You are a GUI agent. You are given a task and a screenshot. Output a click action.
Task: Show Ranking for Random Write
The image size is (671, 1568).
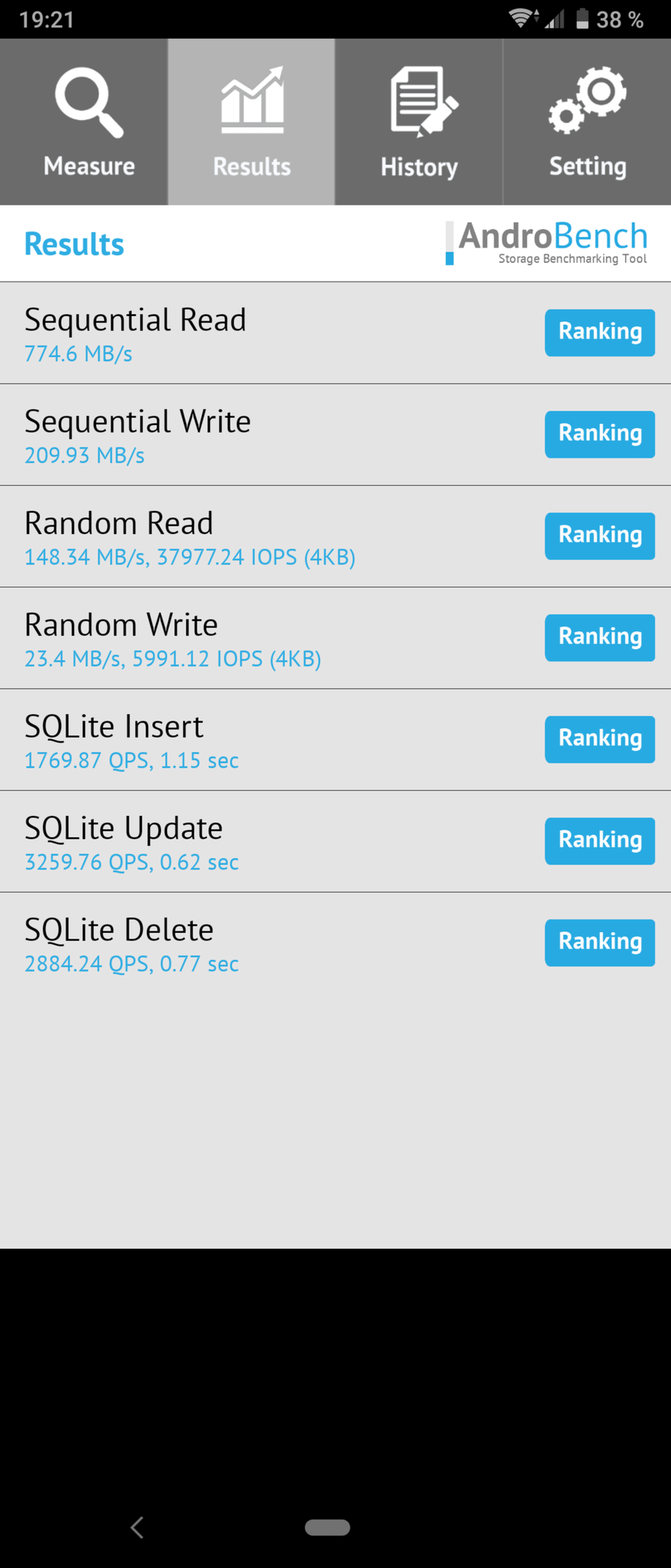point(599,637)
